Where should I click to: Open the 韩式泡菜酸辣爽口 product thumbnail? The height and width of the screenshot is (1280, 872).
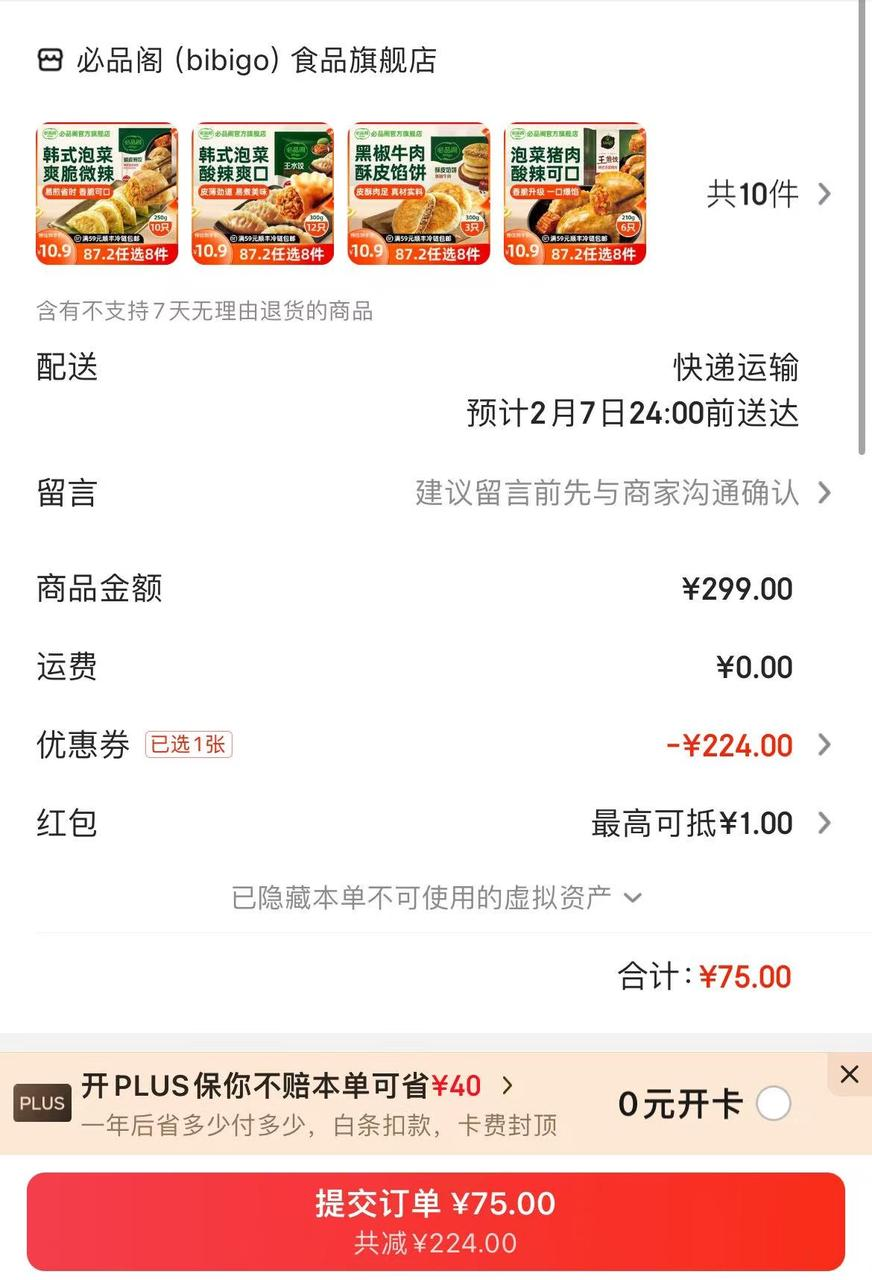(x=263, y=194)
